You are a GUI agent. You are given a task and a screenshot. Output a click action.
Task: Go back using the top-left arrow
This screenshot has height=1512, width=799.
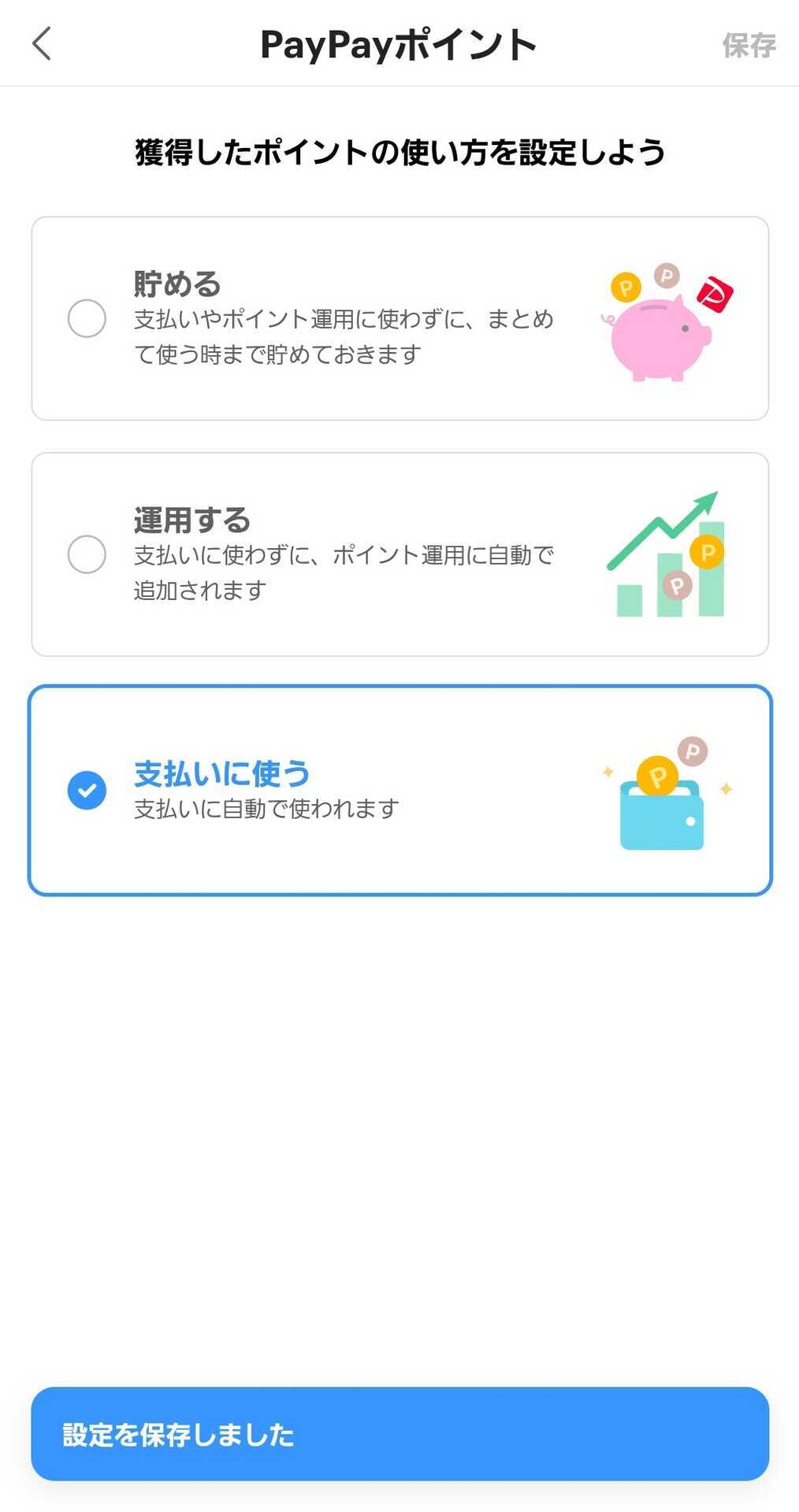(42, 44)
